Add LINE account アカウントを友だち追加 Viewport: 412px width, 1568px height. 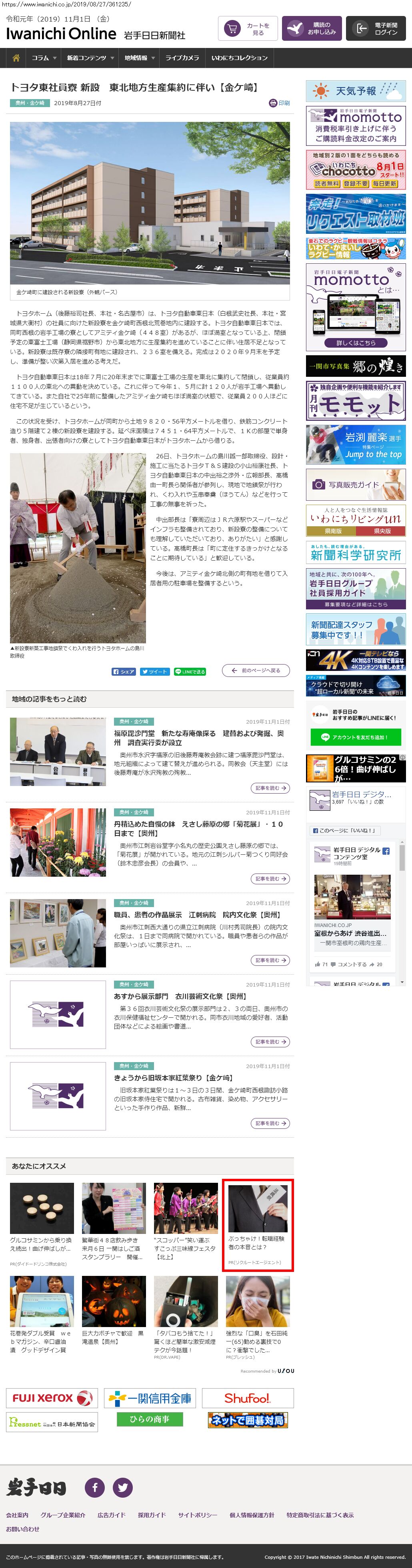(356, 736)
